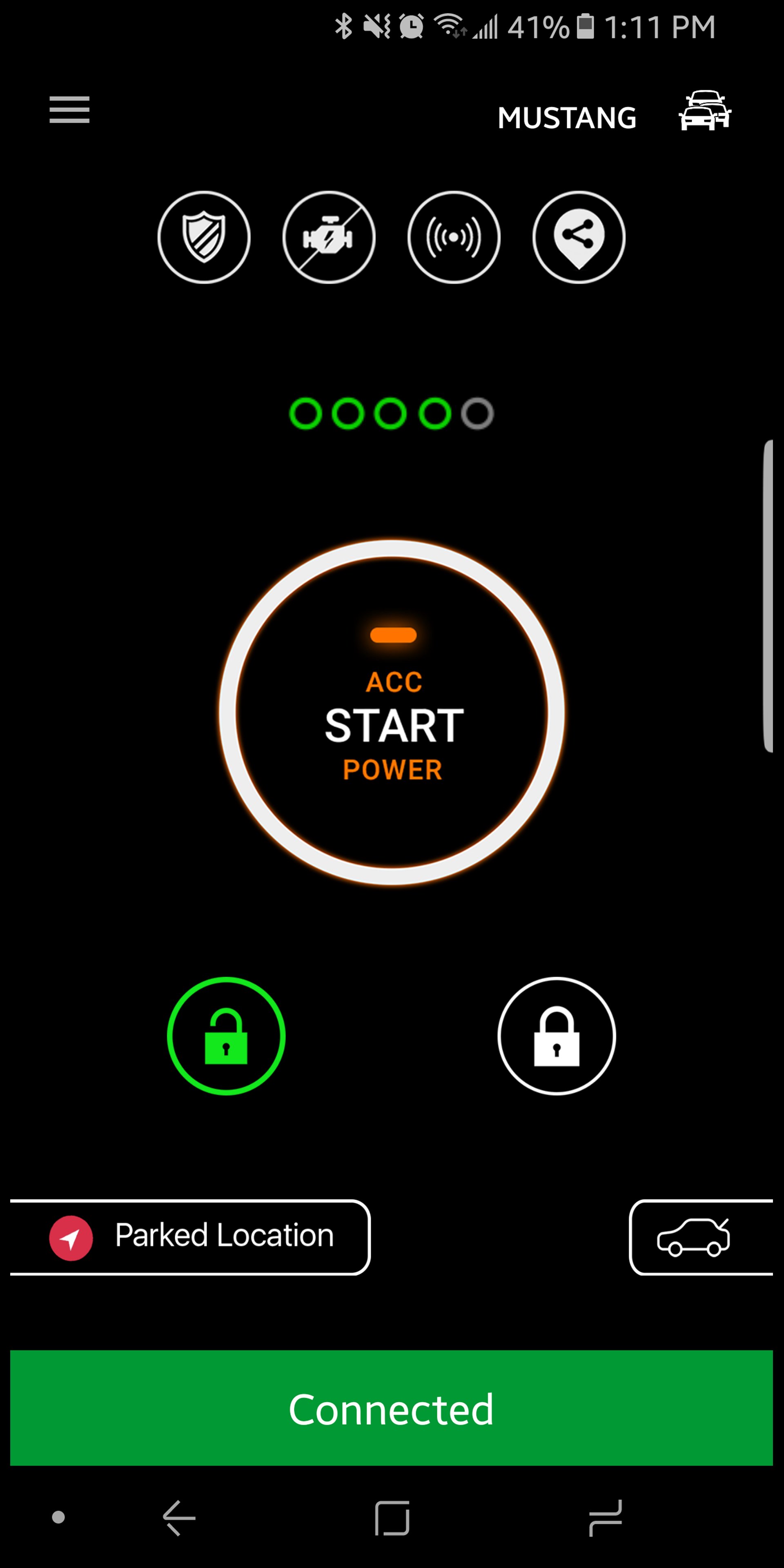Open Parked Location
The width and height of the screenshot is (784, 1568).
point(190,1237)
